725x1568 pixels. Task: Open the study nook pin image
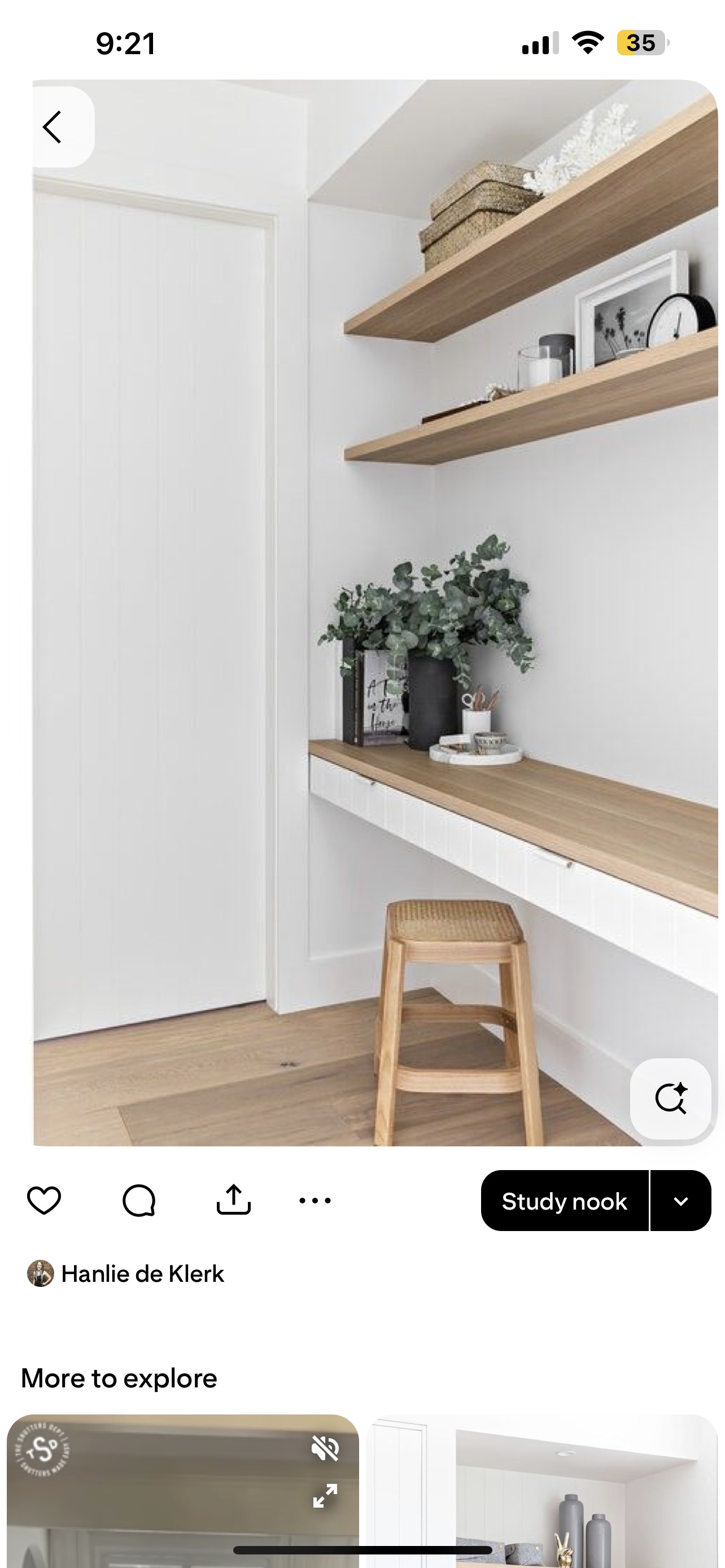[x=365, y=608]
